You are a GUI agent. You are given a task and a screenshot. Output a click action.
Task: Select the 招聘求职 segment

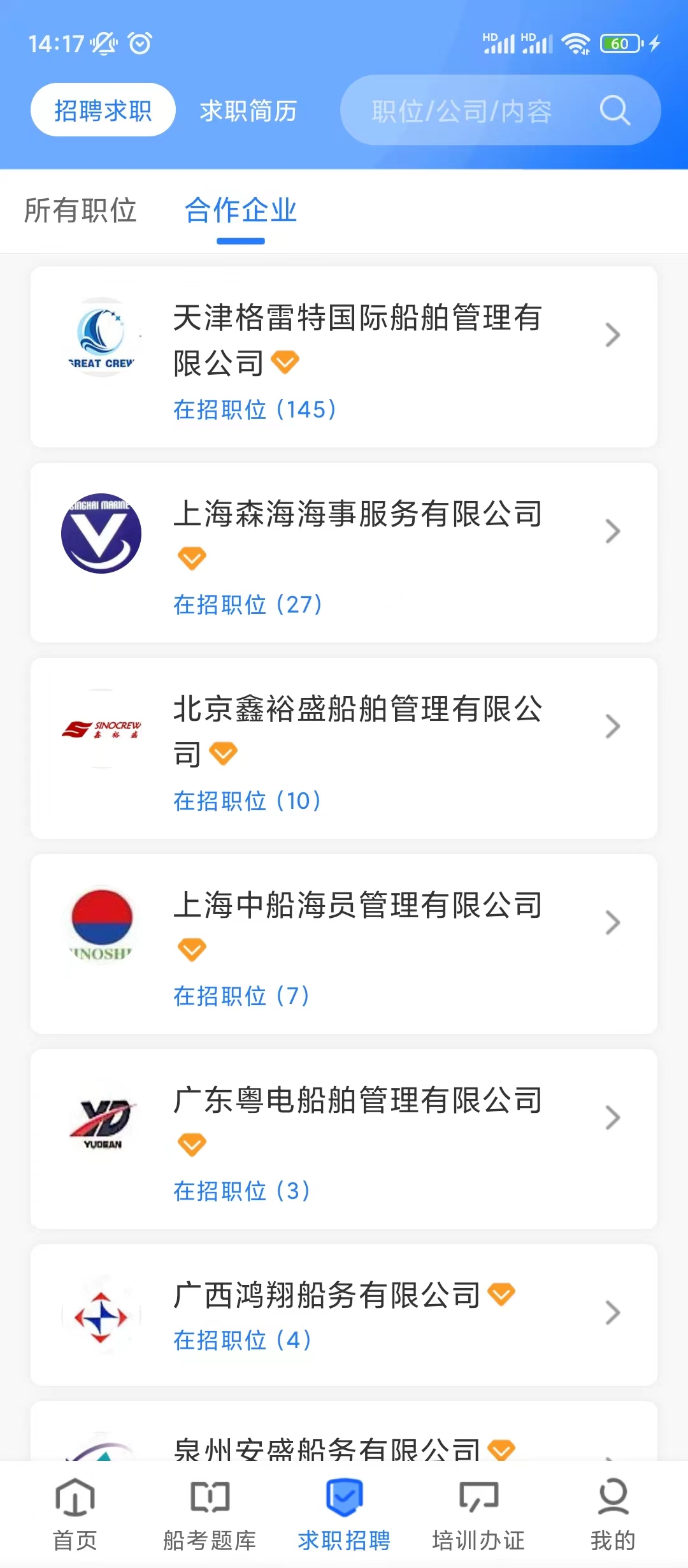(x=103, y=110)
